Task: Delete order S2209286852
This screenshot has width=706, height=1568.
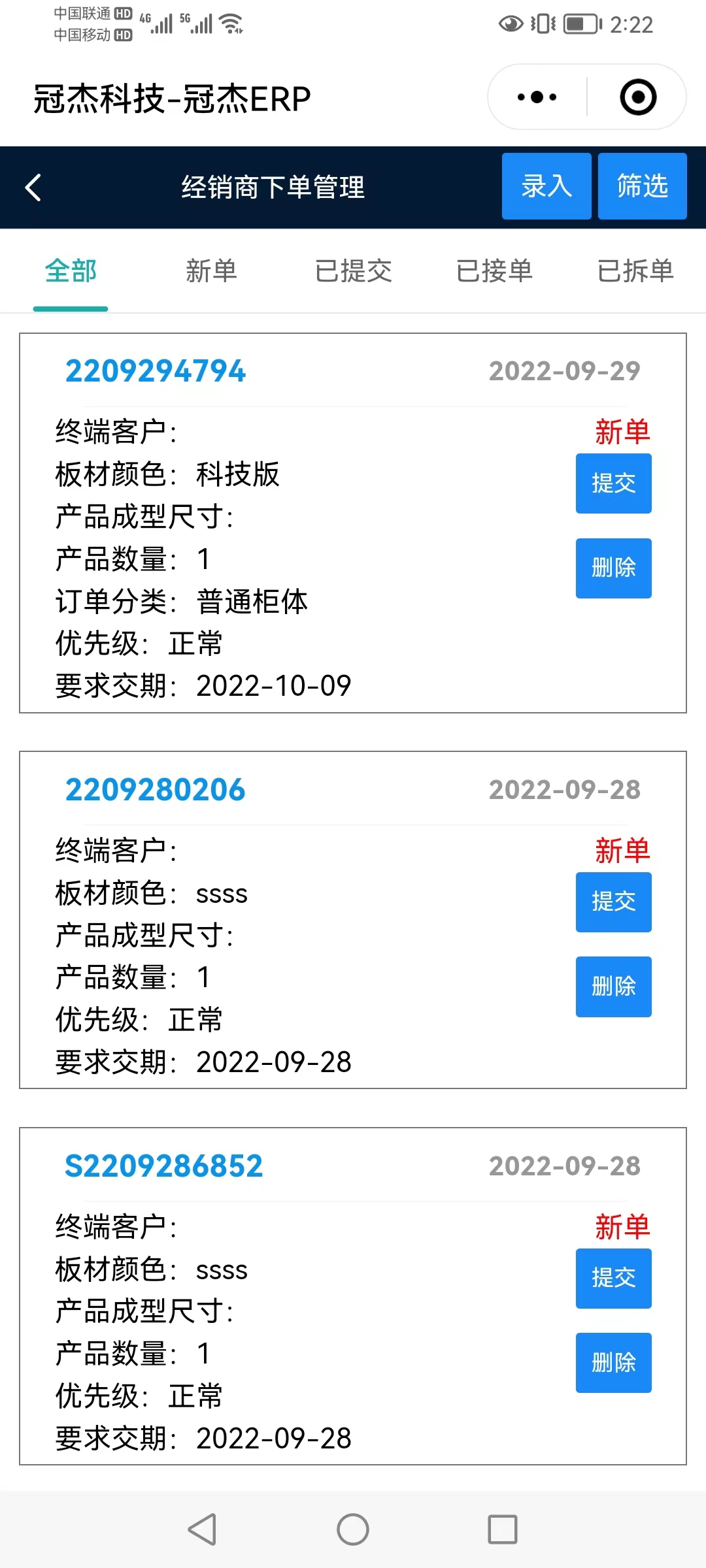Action: pyautogui.click(x=613, y=1362)
